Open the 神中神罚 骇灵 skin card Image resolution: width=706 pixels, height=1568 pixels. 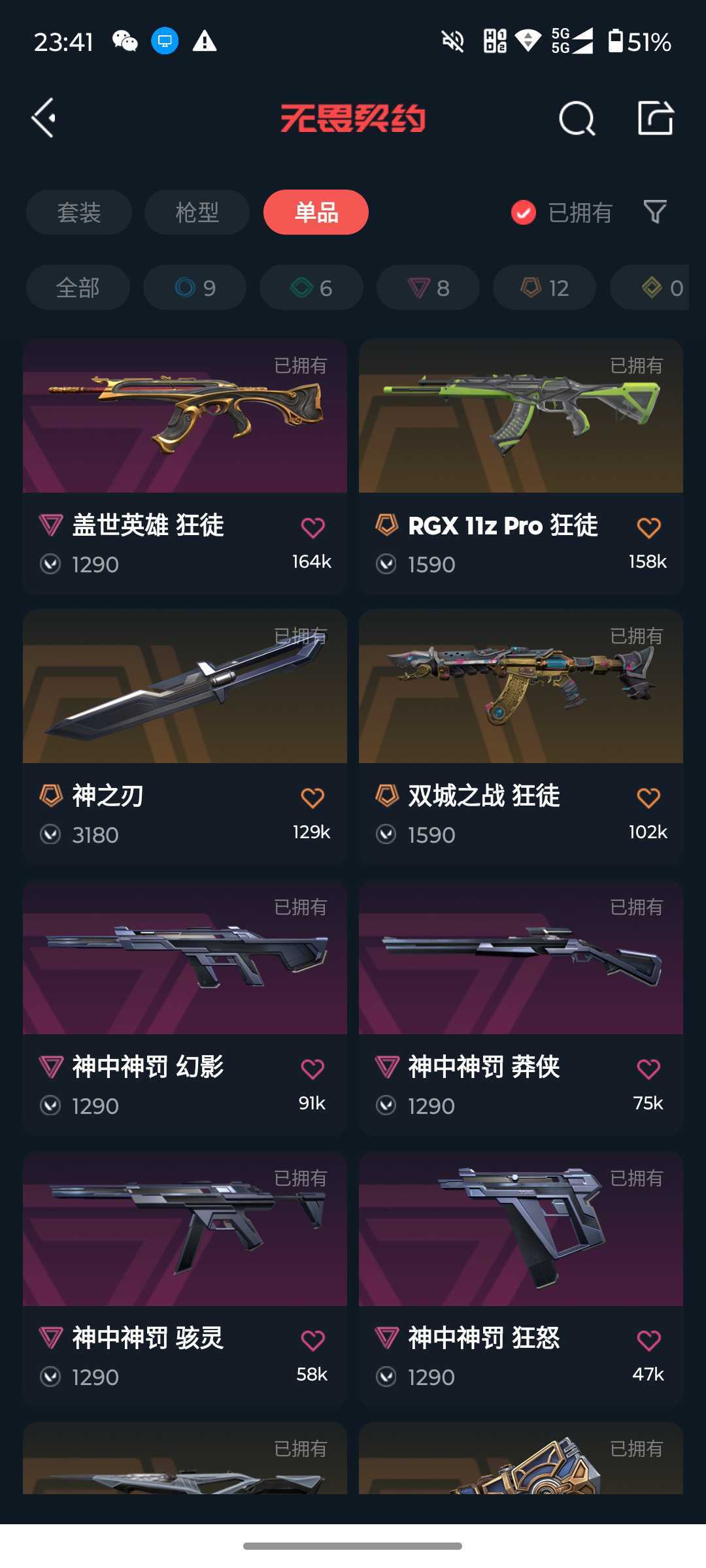(185, 1279)
